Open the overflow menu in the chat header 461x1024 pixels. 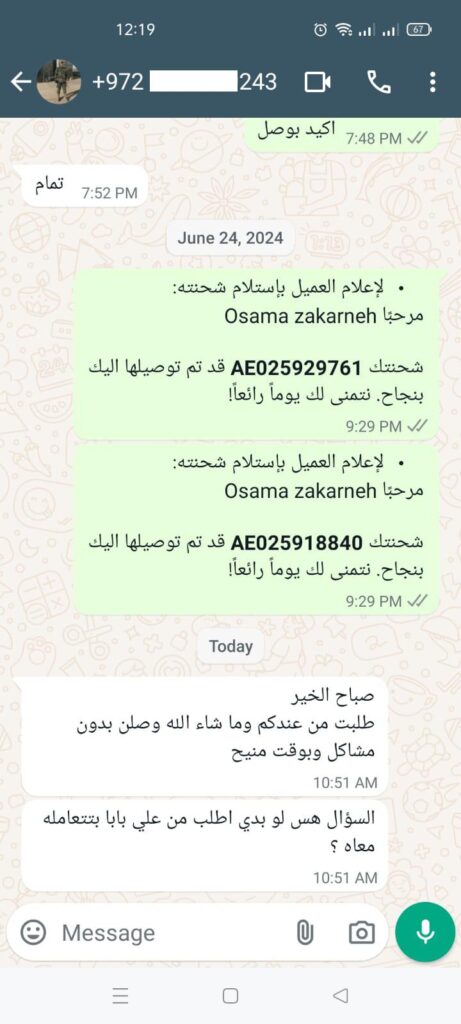[x=432, y=82]
